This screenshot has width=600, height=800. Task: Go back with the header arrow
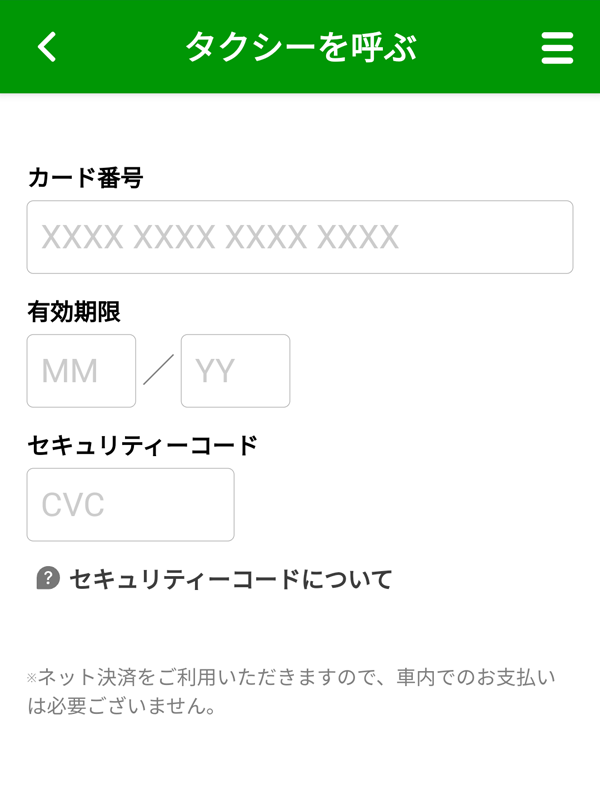47,47
